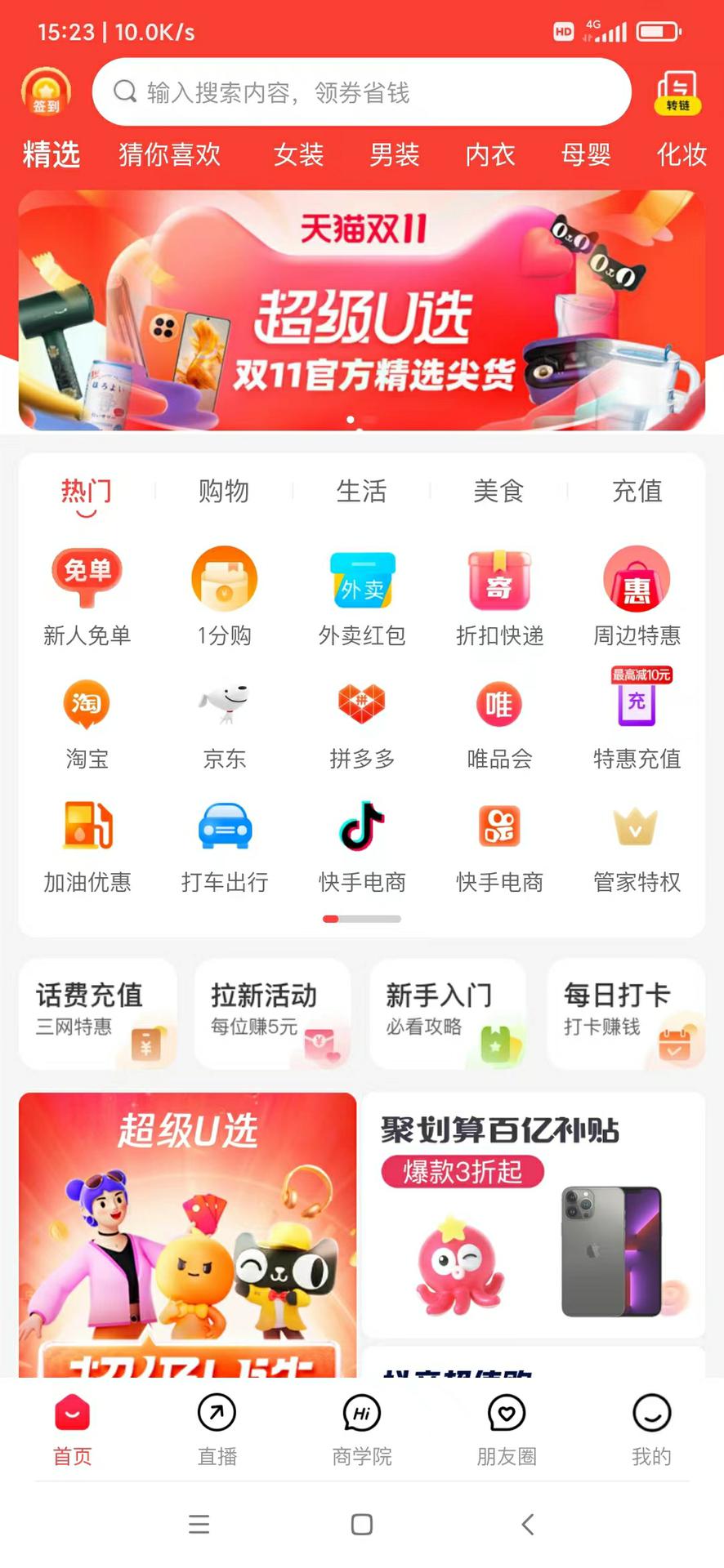This screenshot has width=724, height=1568.
Task: Tap the search box to enter keywords
Action: click(361, 92)
